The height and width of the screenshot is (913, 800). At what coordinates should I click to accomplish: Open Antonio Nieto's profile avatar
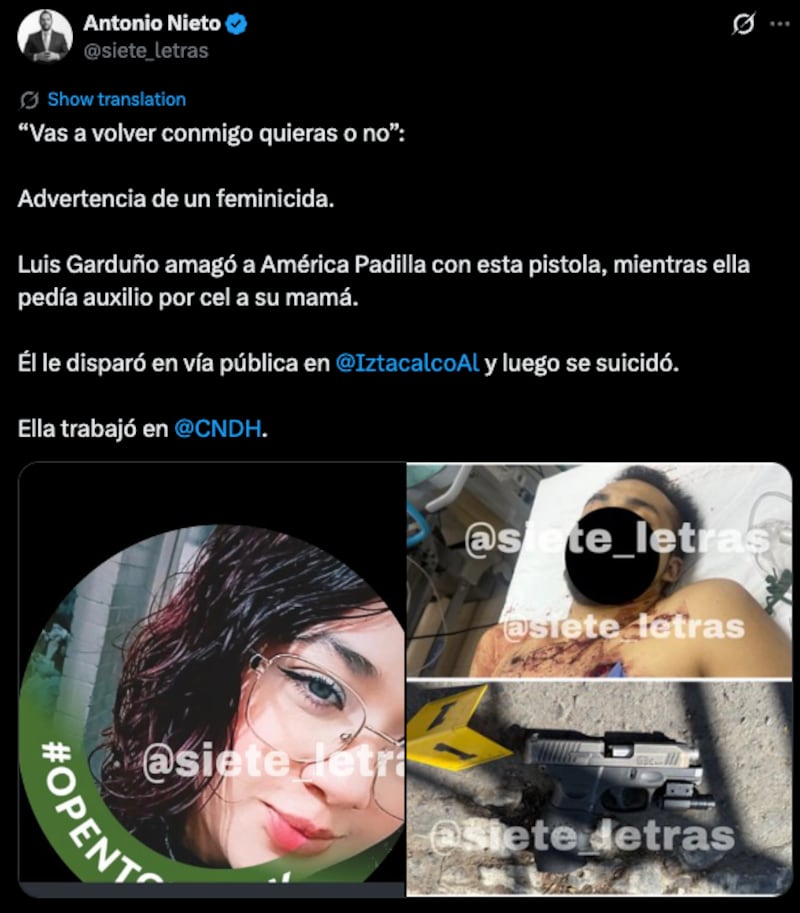(45, 36)
